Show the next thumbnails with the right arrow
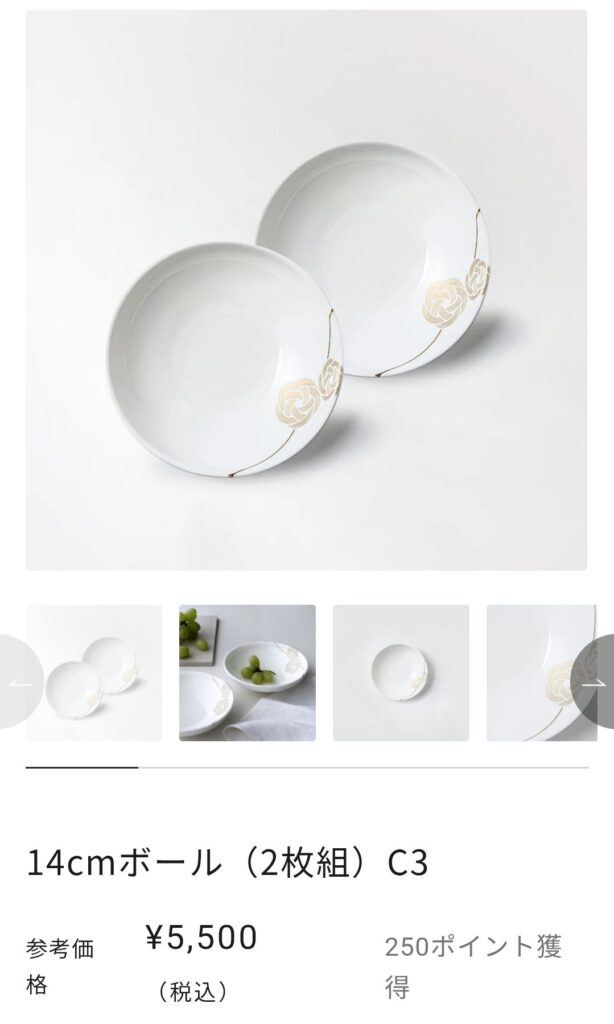Viewport: 614px width, 1024px height. pos(596,682)
